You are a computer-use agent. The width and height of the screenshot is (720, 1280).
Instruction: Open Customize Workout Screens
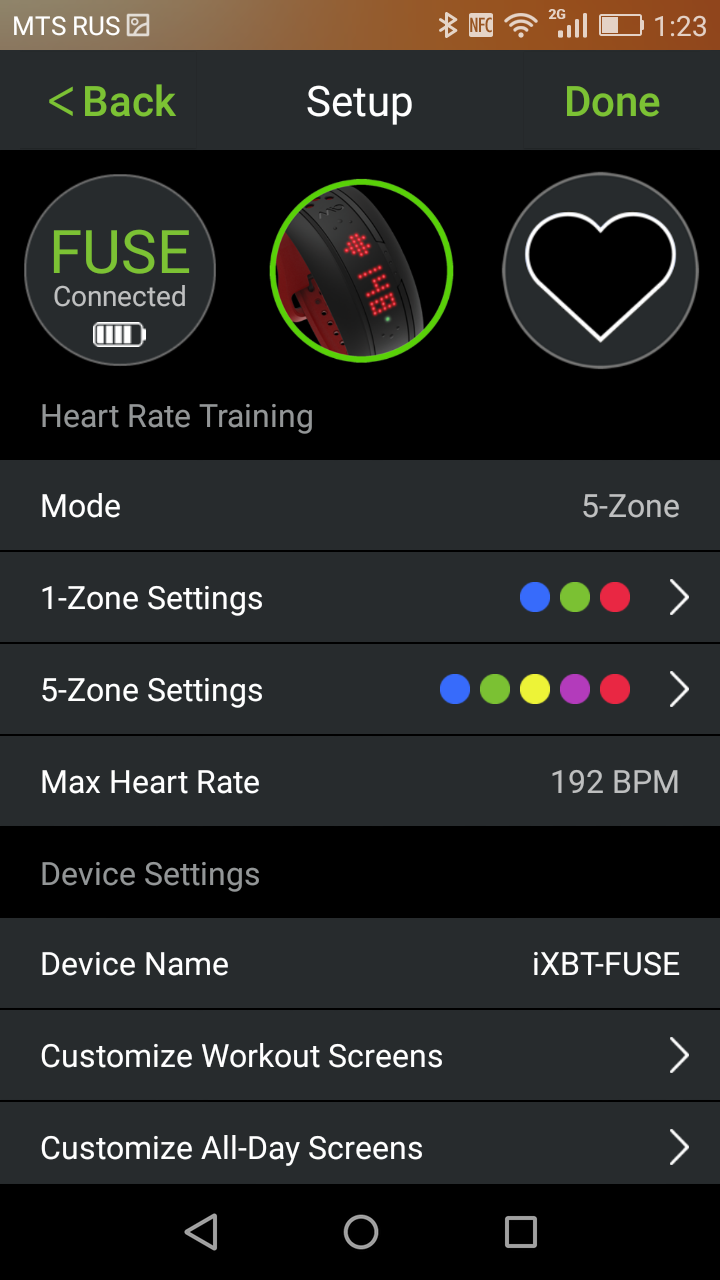pos(360,1056)
